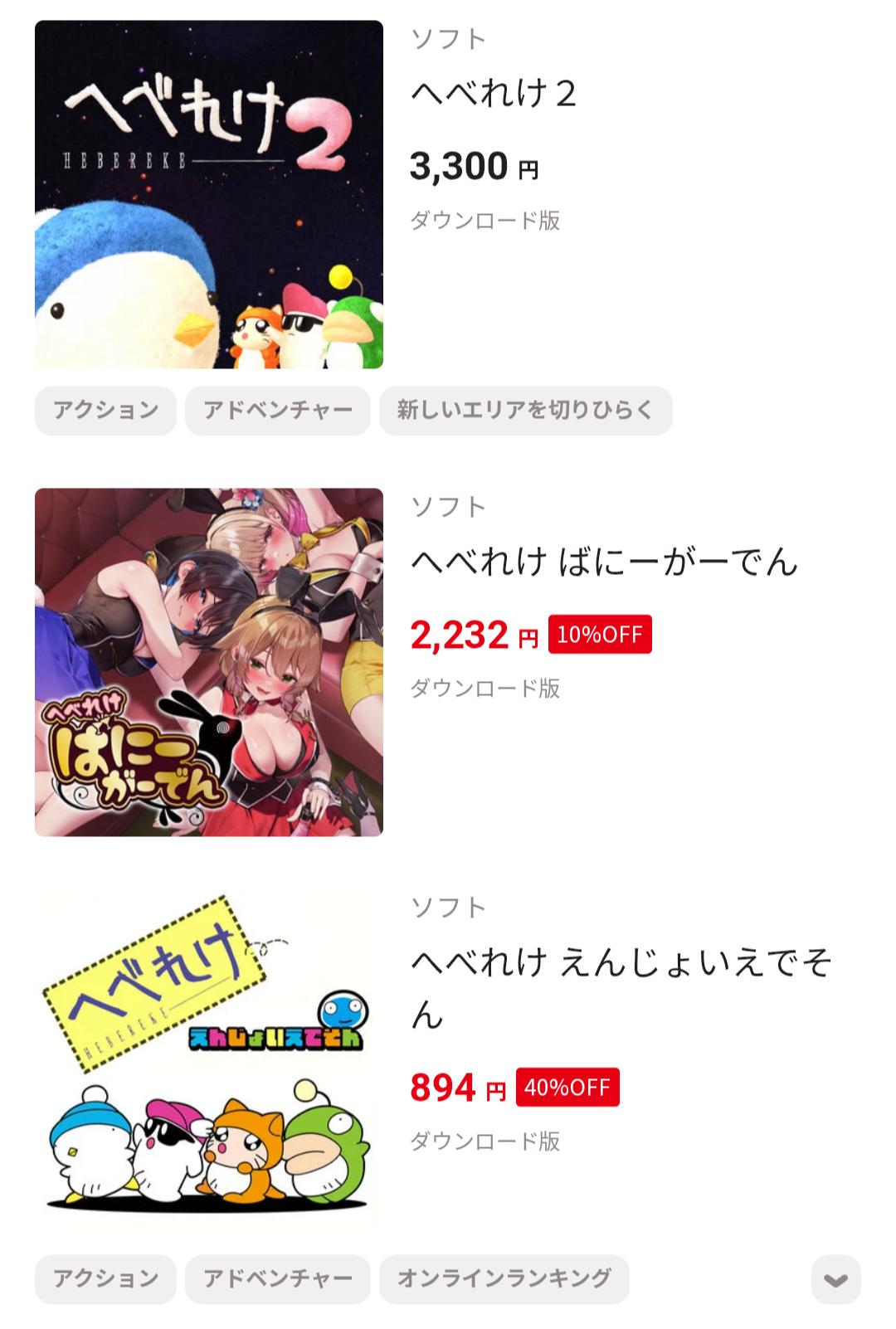This screenshot has height=1329, width=896.
Task: Open the へべれけ ばにーがーでん product listing
Action: (x=604, y=562)
